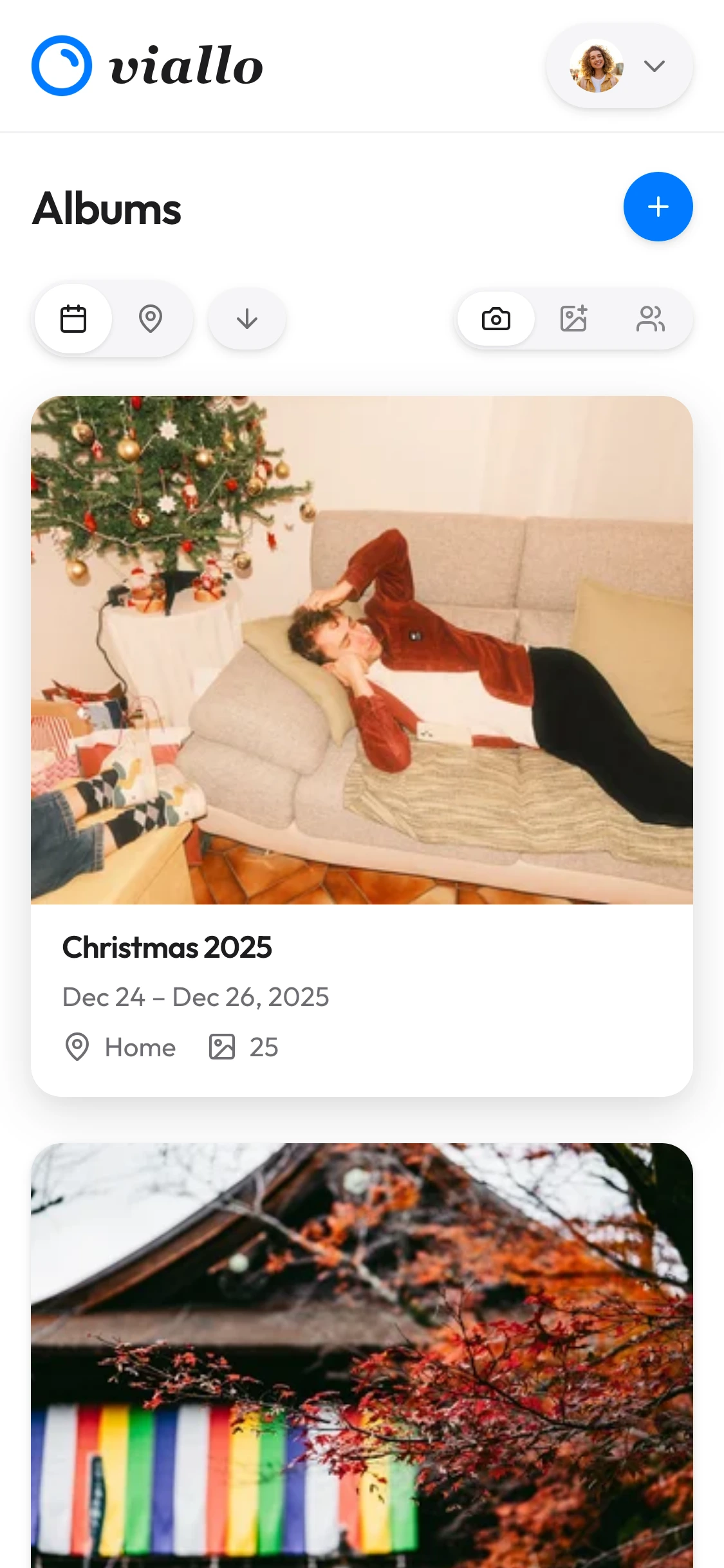The width and height of the screenshot is (724, 1568).
Task: Open the chevron next to the avatar
Action: click(655, 65)
